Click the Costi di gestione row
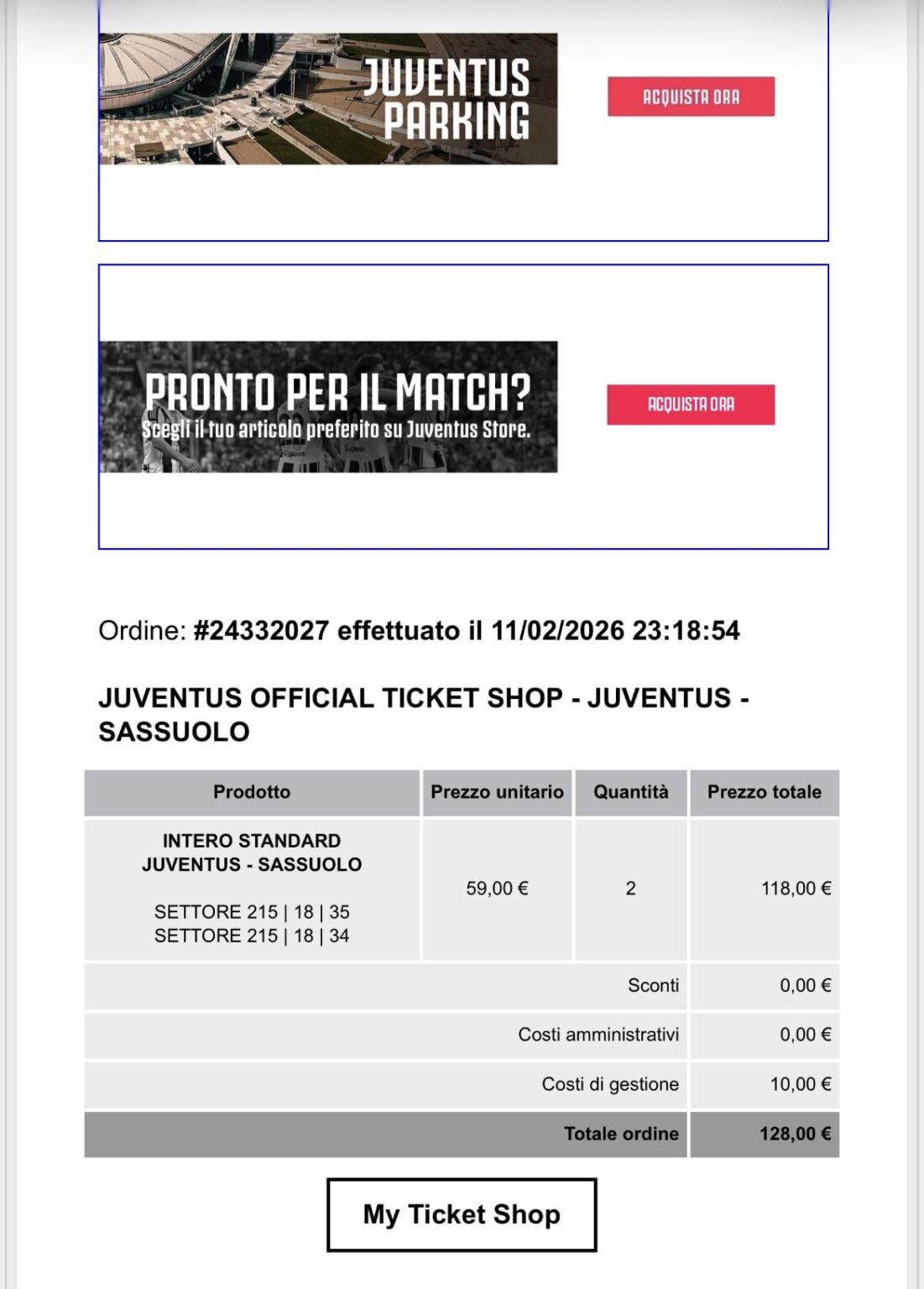924x1289 pixels. point(612,1083)
